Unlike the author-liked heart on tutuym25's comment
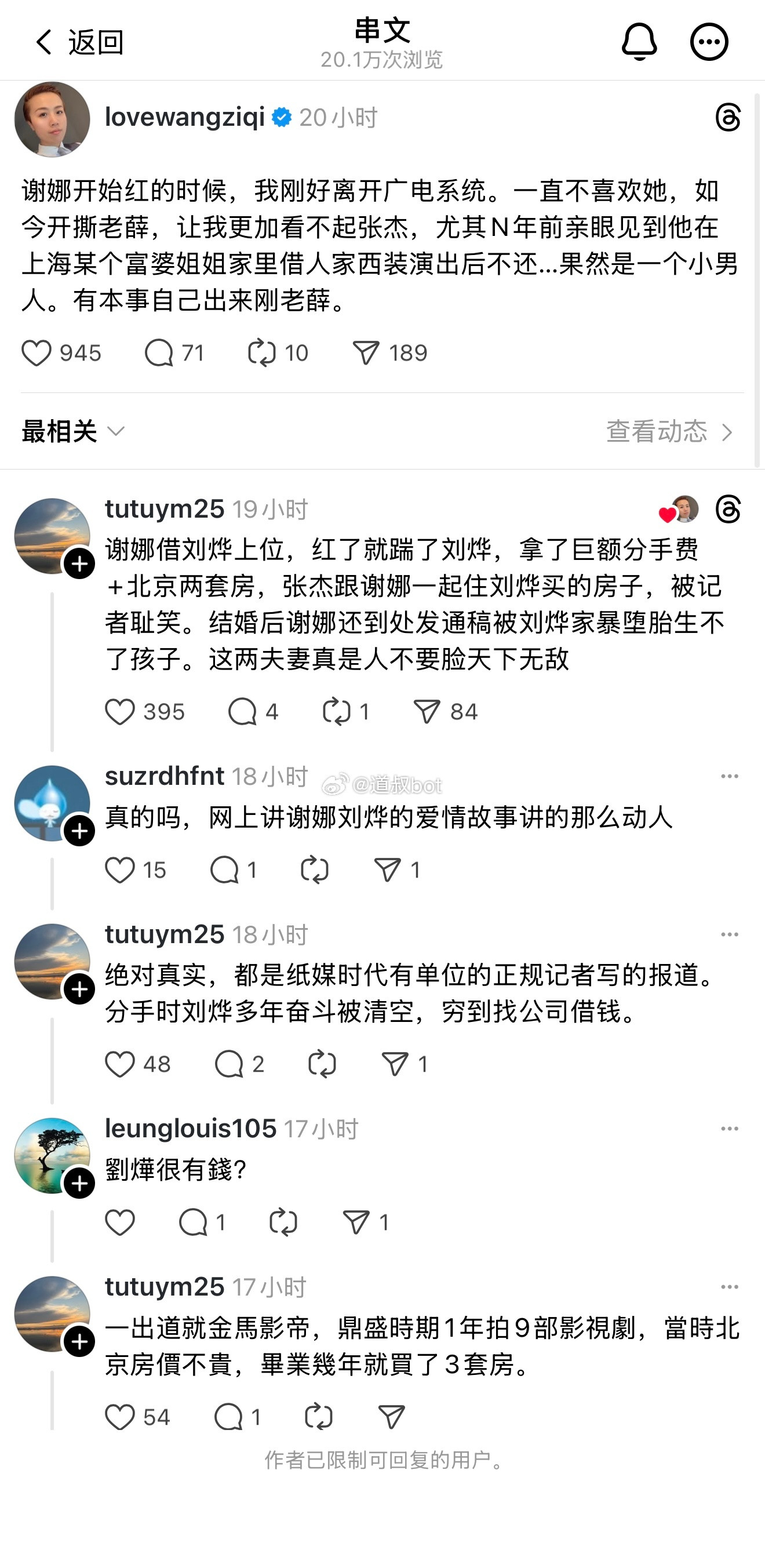The height and width of the screenshot is (1568, 765). [665, 513]
